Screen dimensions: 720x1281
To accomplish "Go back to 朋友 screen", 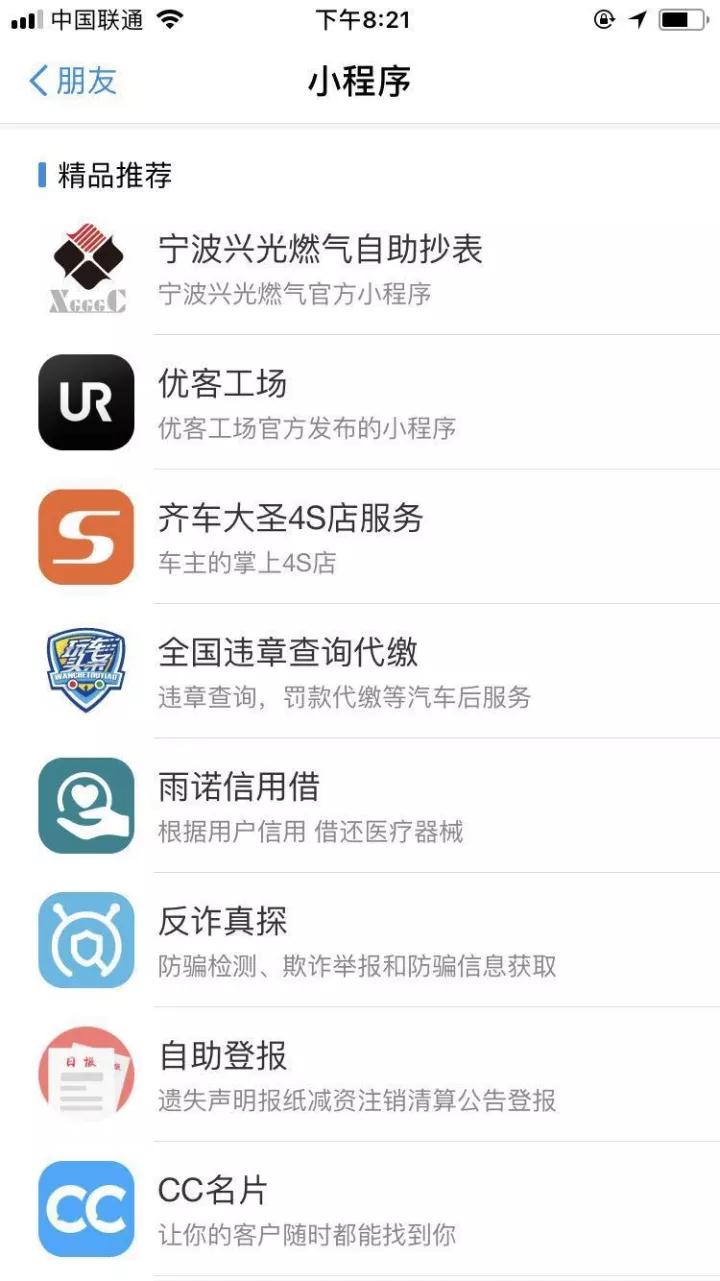I will click(x=73, y=81).
